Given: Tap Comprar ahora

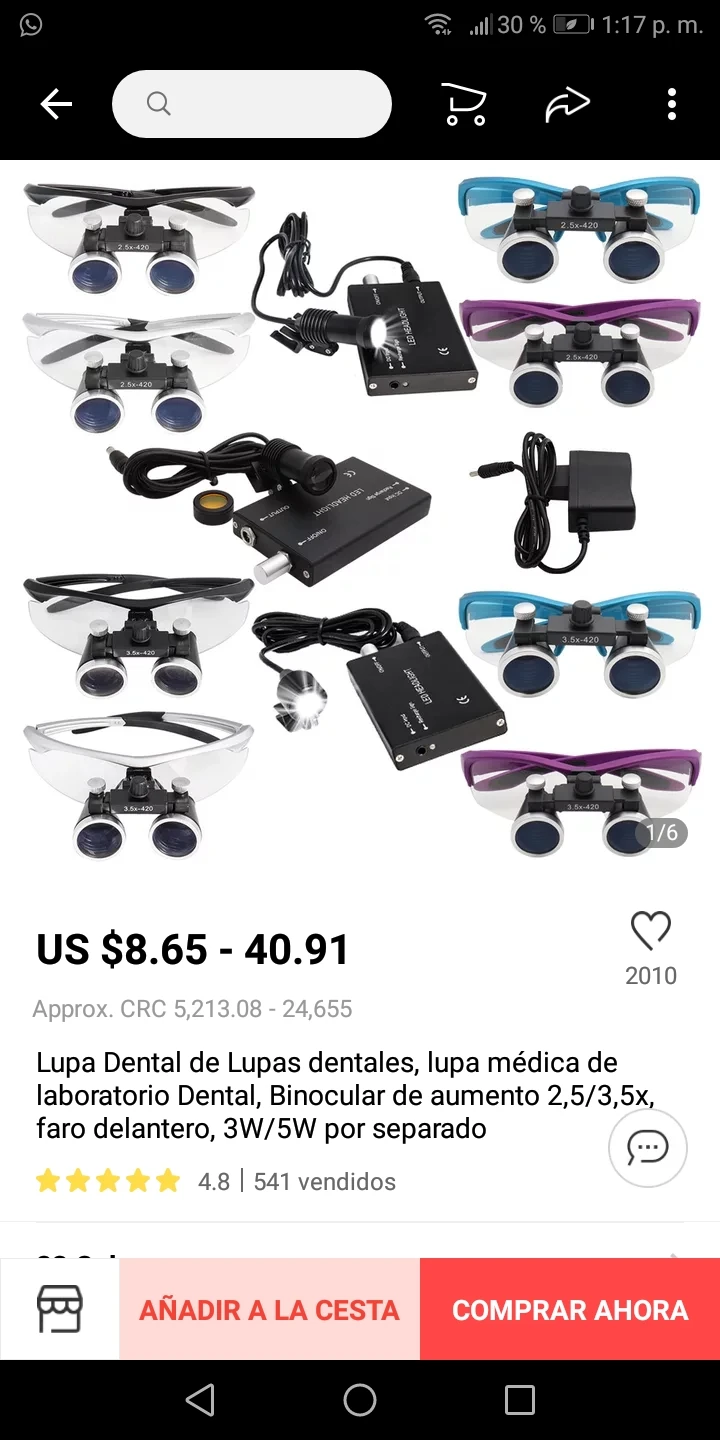Looking at the screenshot, I should tap(570, 1309).
